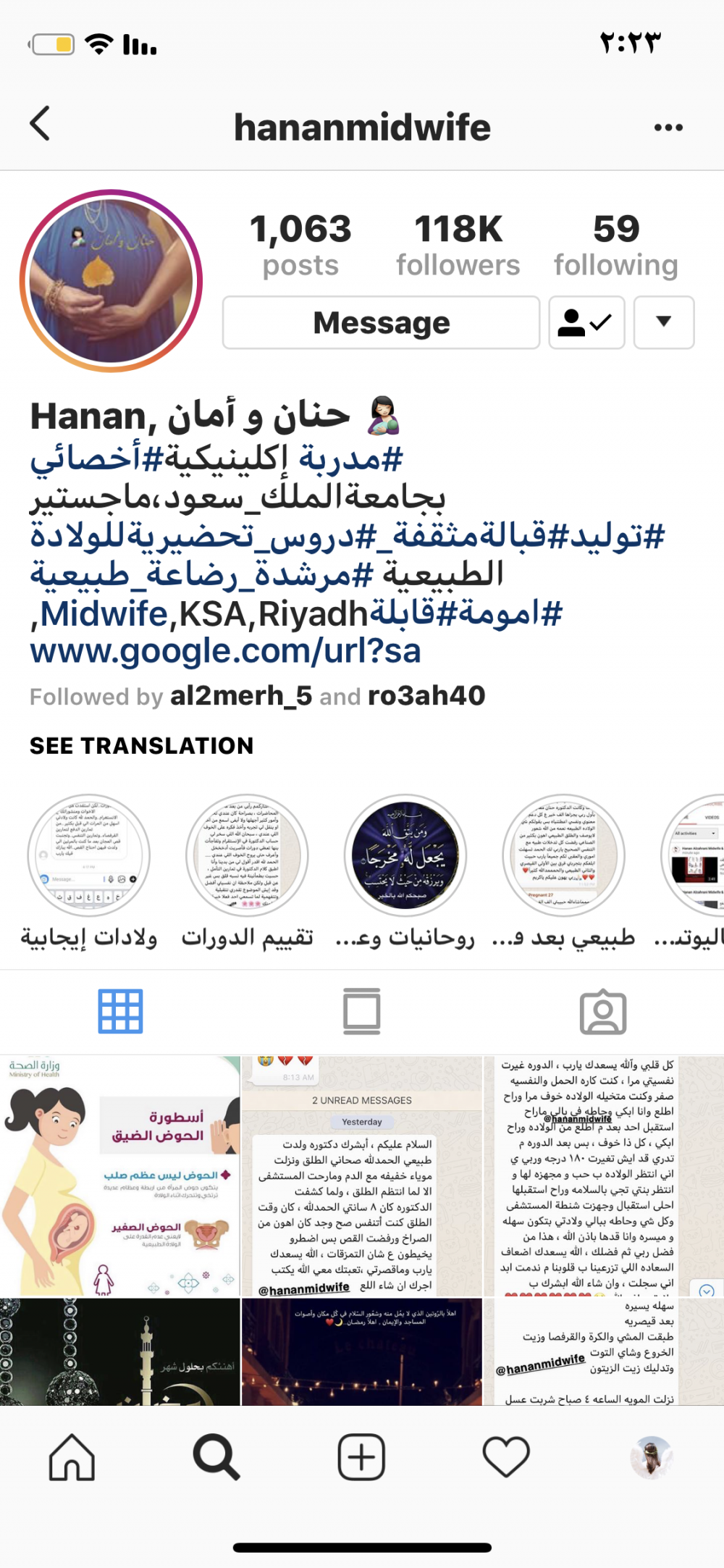The height and width of the screenshot is (1568, 724).
Task: Create a new post
Action: tap(361, 1457)
